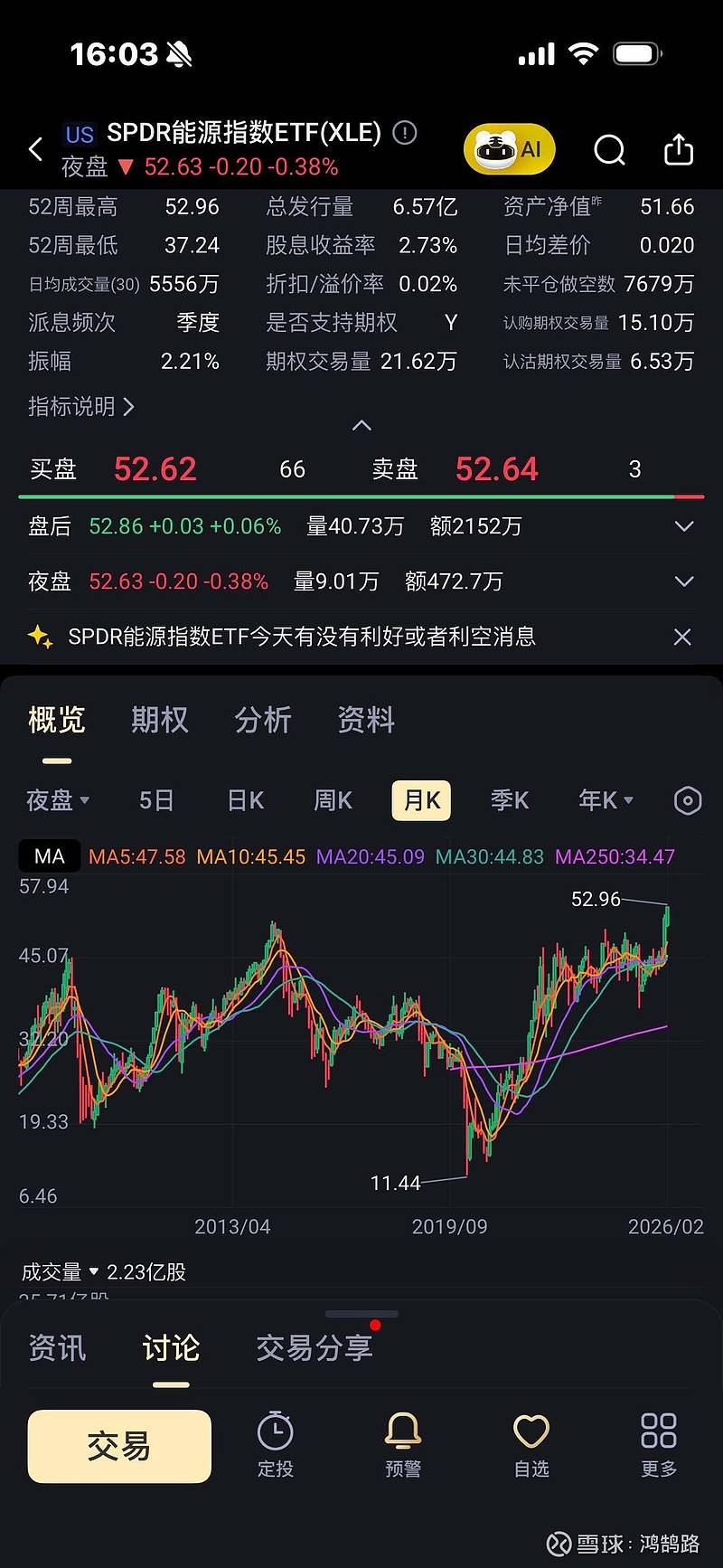The height and width of the screenshot is (1568, 723).
Task: Dismiss the AI news suggestion bar
Action: click(x=681, y=637)
